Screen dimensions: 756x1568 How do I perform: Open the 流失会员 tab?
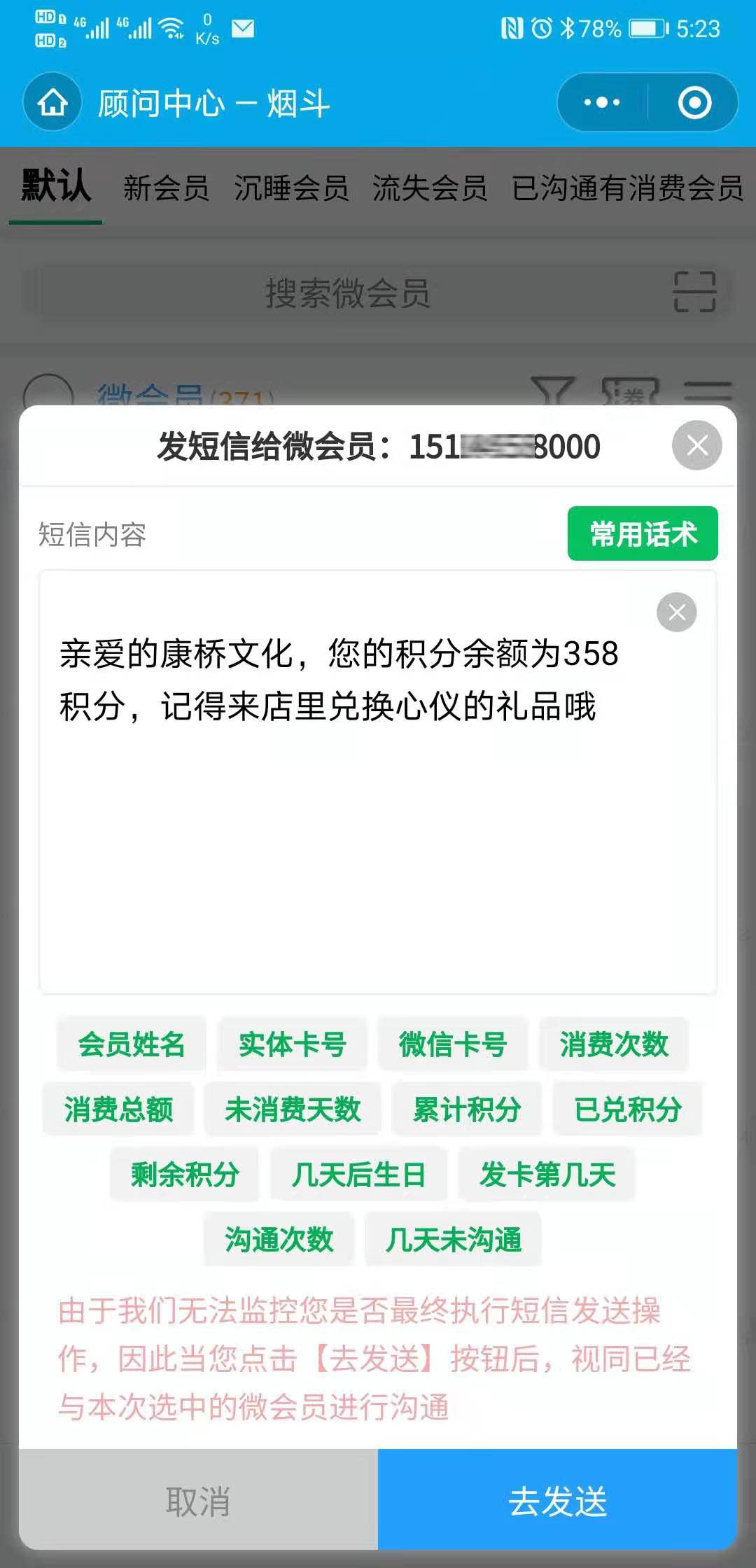tap(432, 188)
